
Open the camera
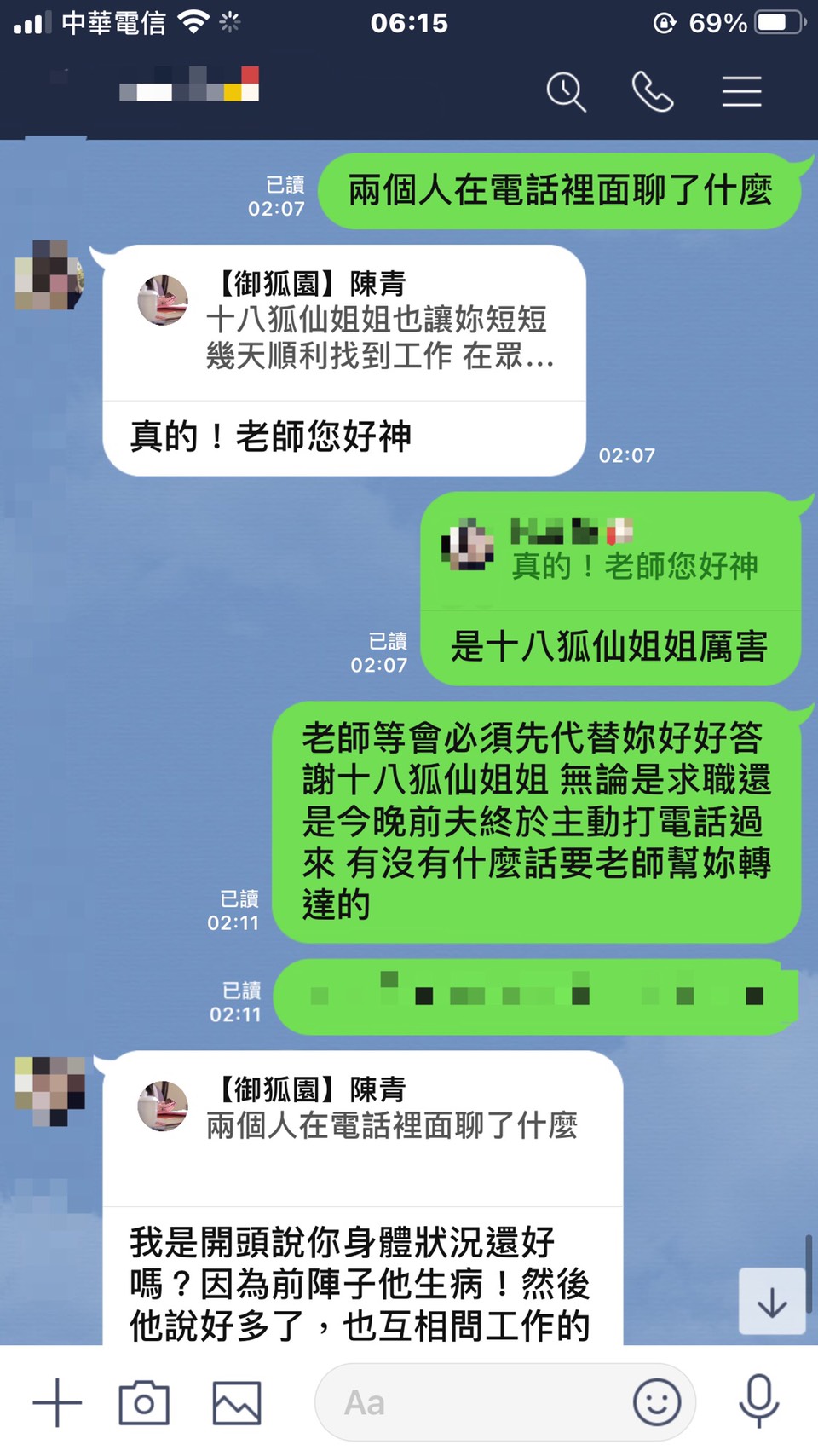144,1402
